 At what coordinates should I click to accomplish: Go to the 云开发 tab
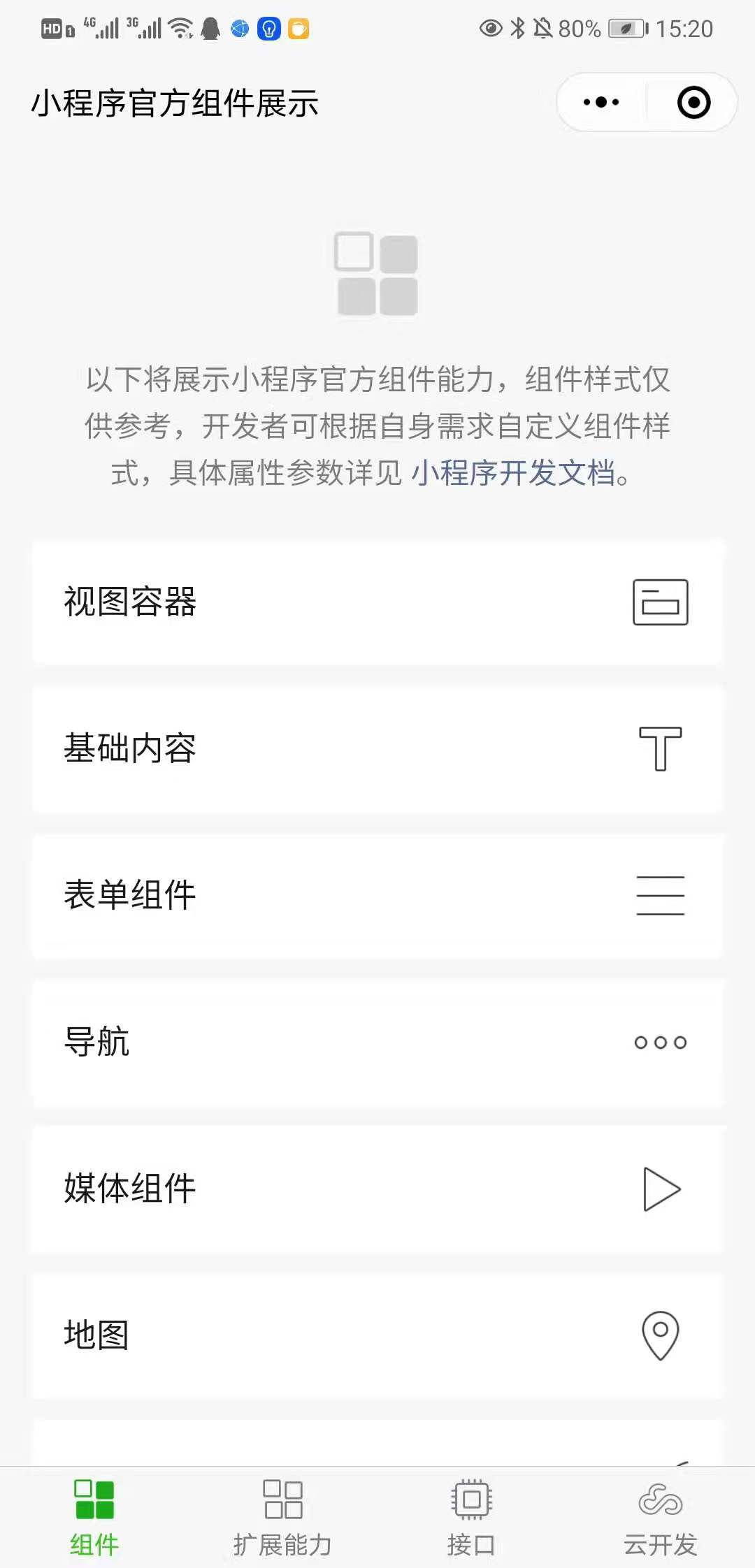660,1515
